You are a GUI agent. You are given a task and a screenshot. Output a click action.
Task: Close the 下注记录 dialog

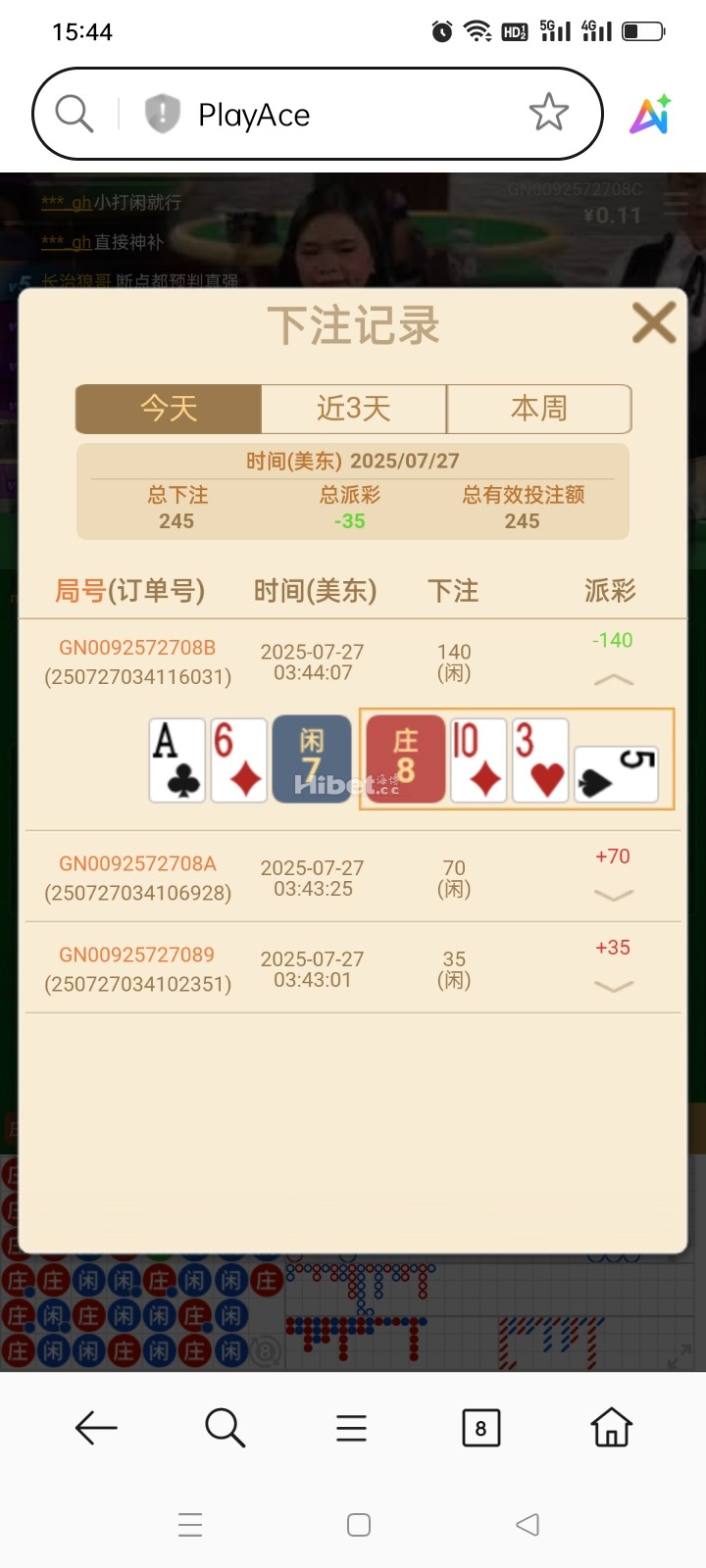pyautogui.click(x=653, y=322)
